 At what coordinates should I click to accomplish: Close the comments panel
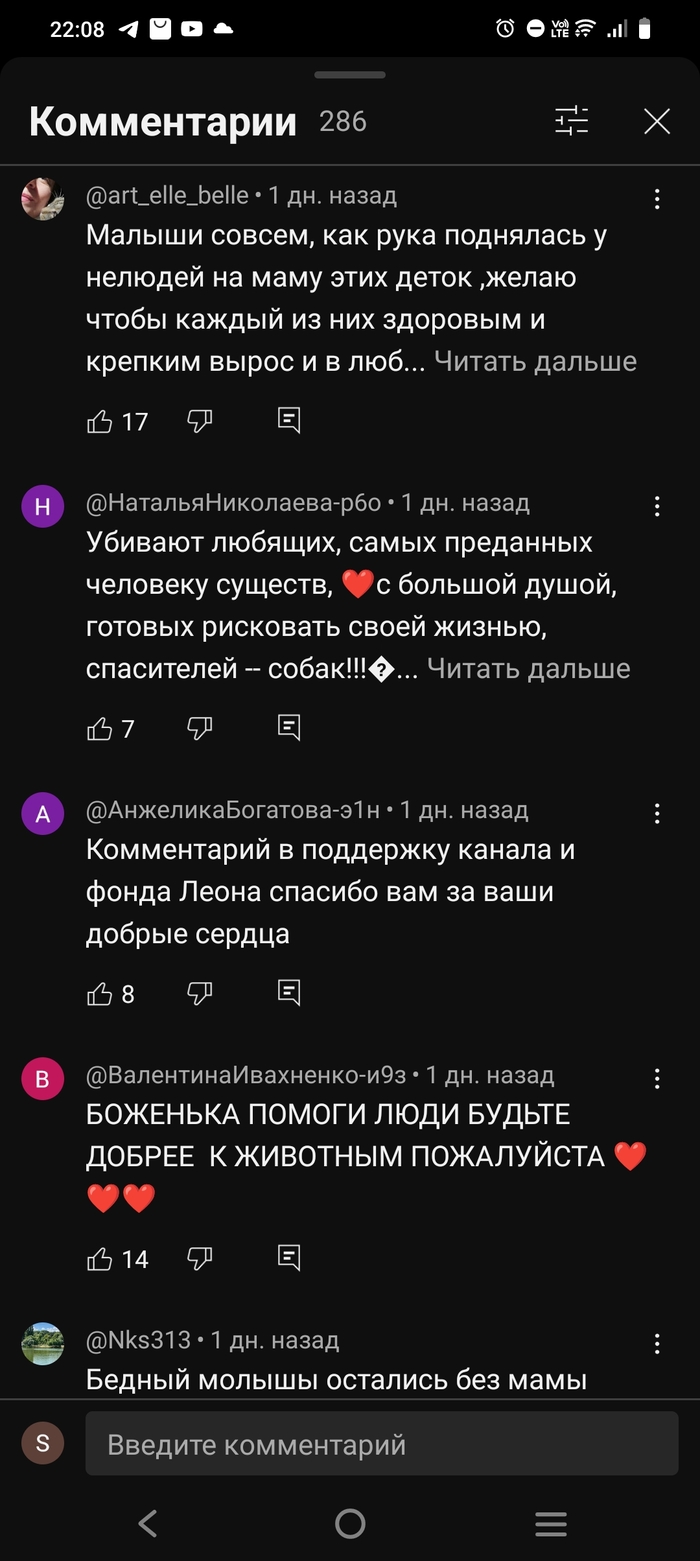click(657, 122)
